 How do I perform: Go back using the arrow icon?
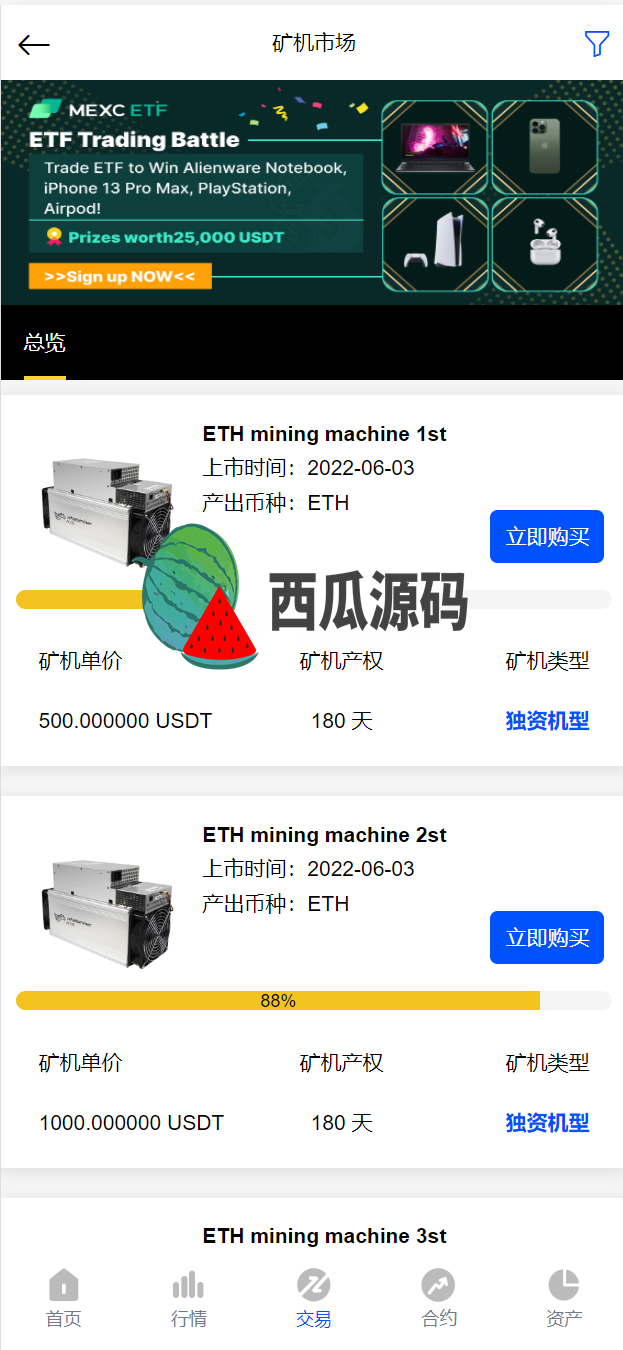coord(34,44)
